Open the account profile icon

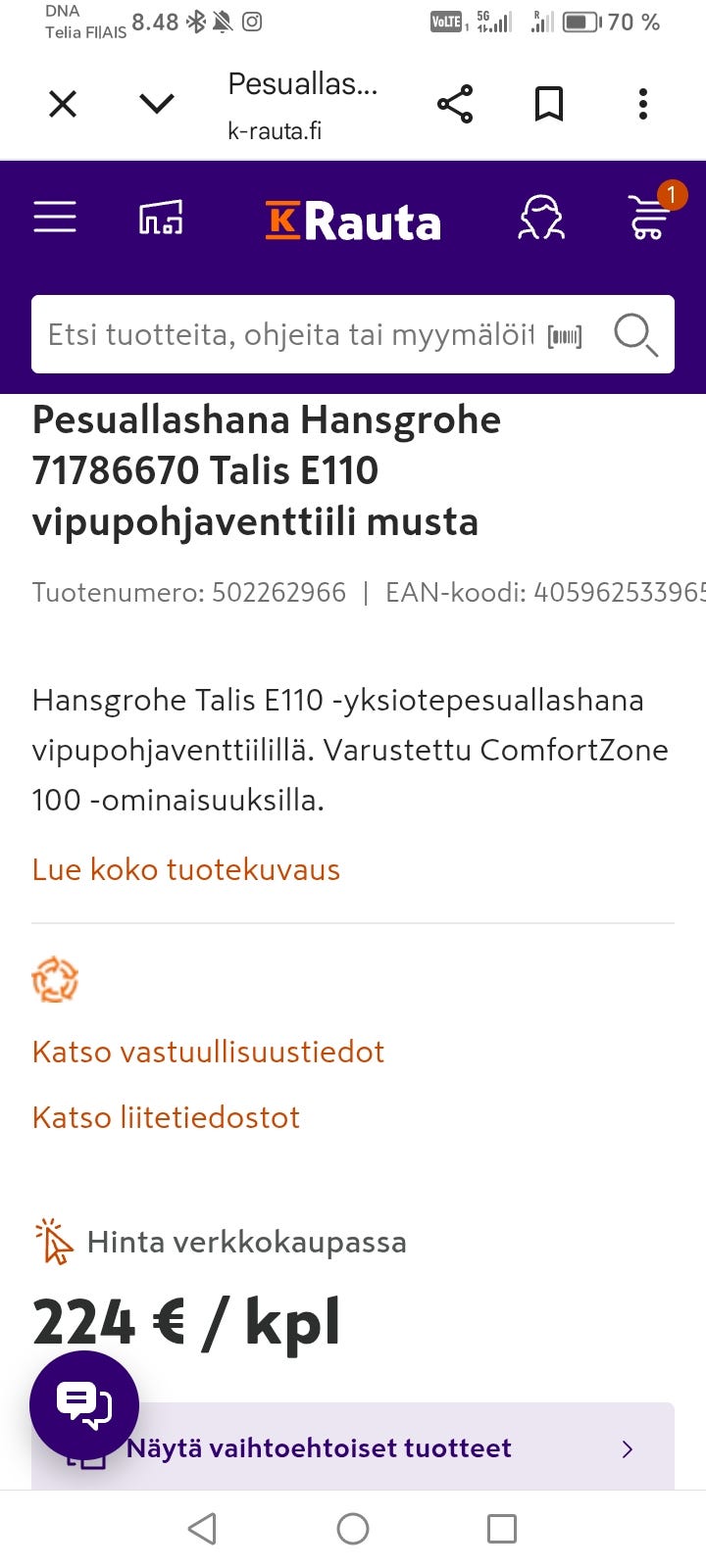[542, 219]
